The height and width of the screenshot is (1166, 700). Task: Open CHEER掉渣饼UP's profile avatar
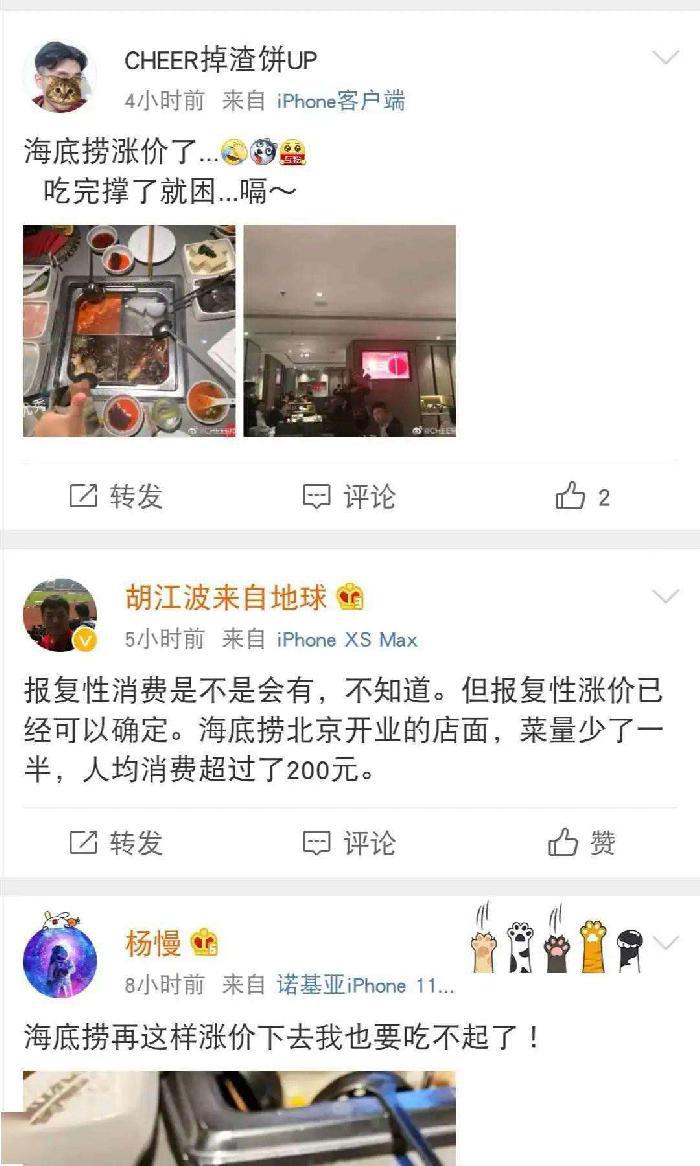(59, 77)
